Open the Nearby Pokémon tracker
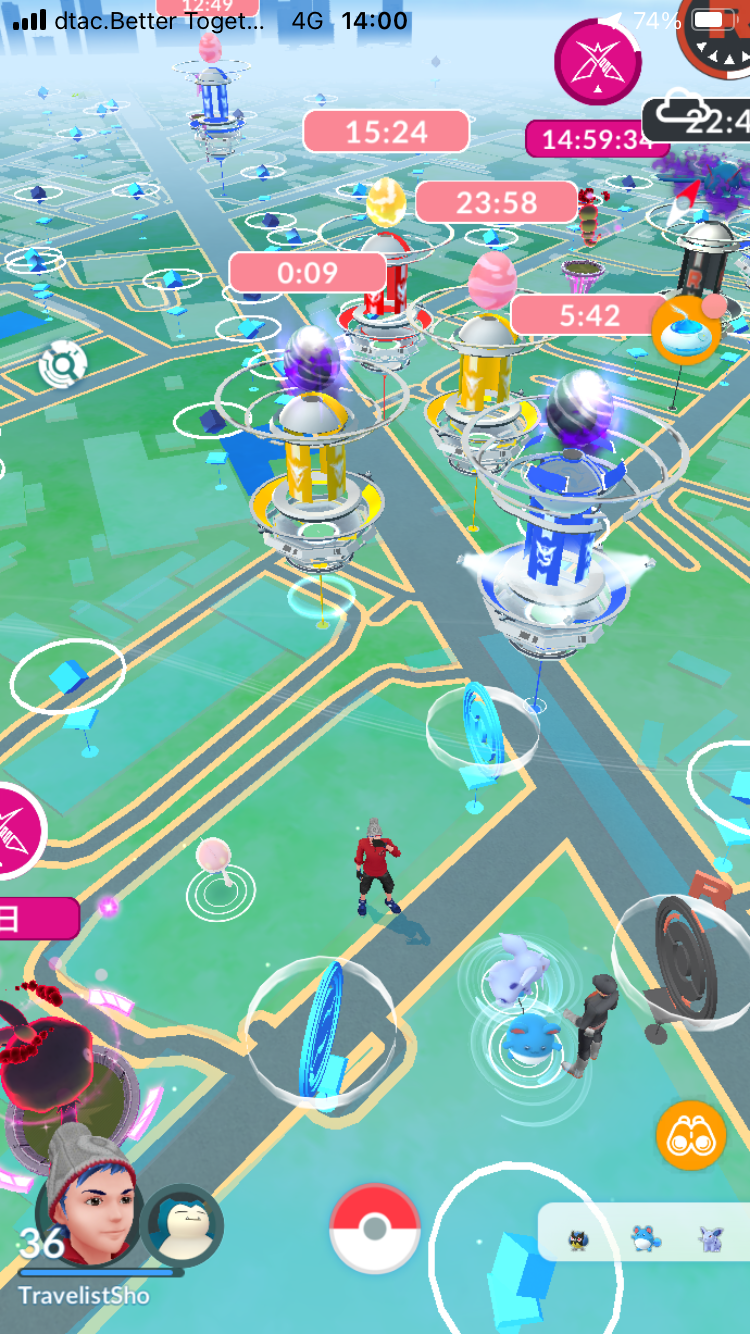Image resolution: width=750 pixels, height=1334 pixels. [x=643, y=1232]
